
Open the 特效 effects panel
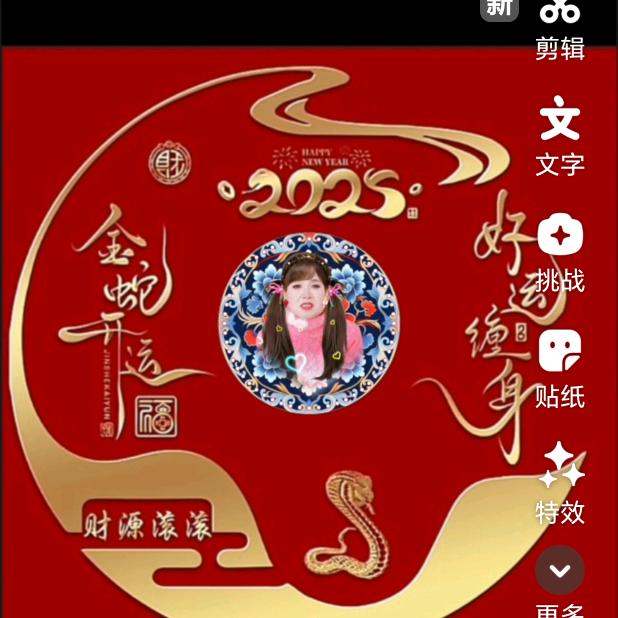coord(560,481)
